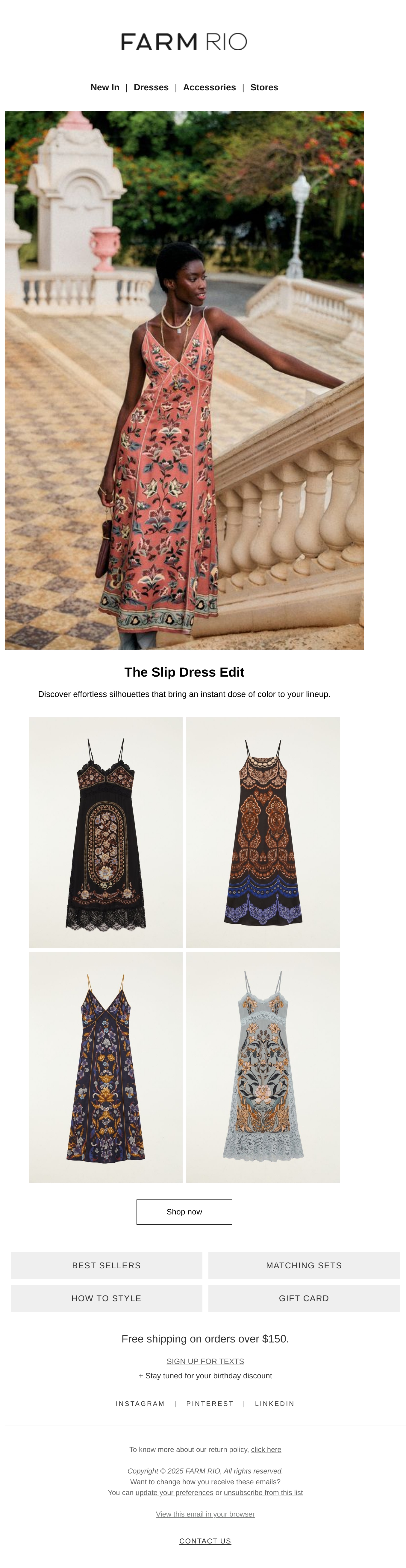Open the Contact Us link
This screenshot has height=1568, width=406.
pos(205,1541)
